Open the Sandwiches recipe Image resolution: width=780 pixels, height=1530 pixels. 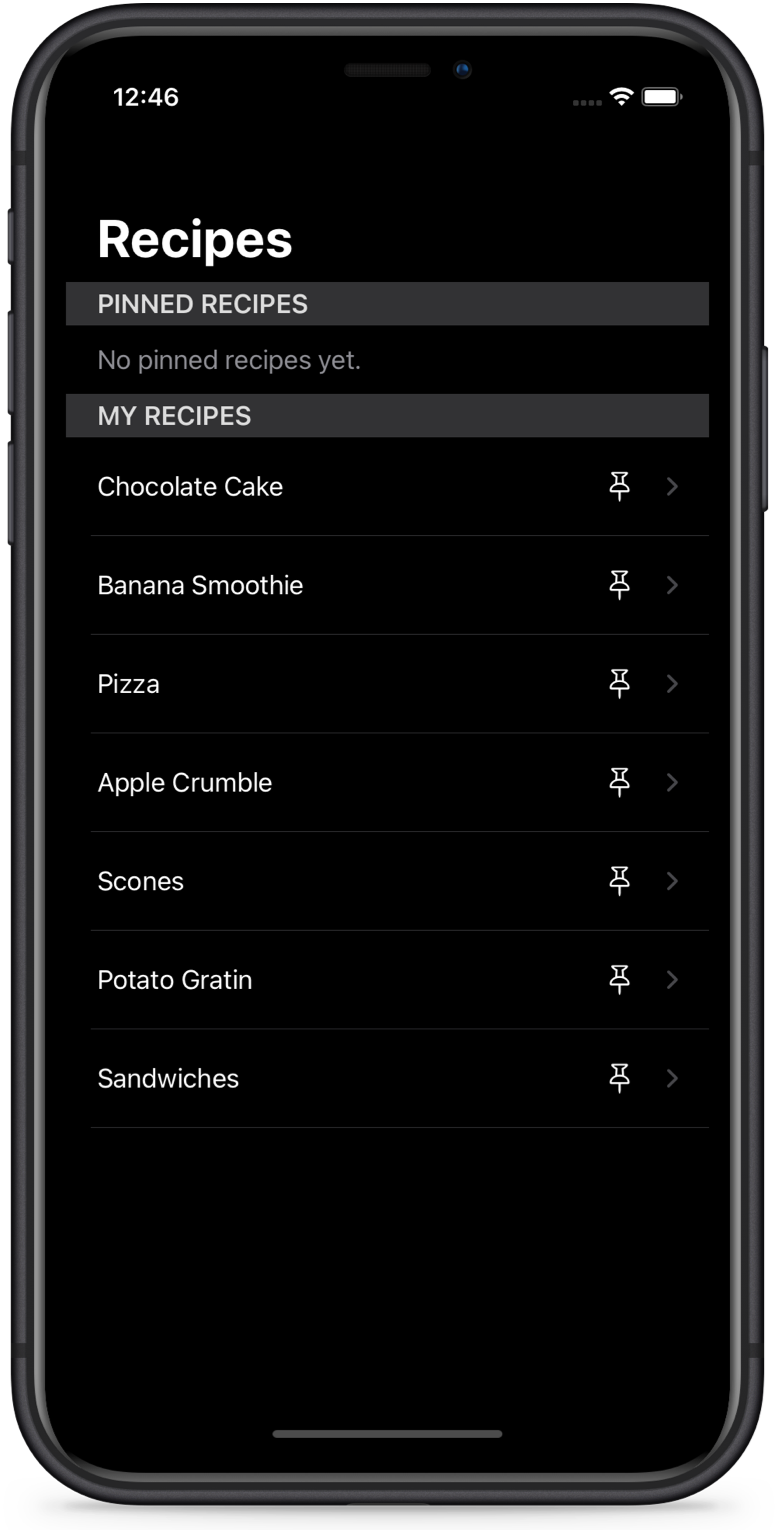169,1078
